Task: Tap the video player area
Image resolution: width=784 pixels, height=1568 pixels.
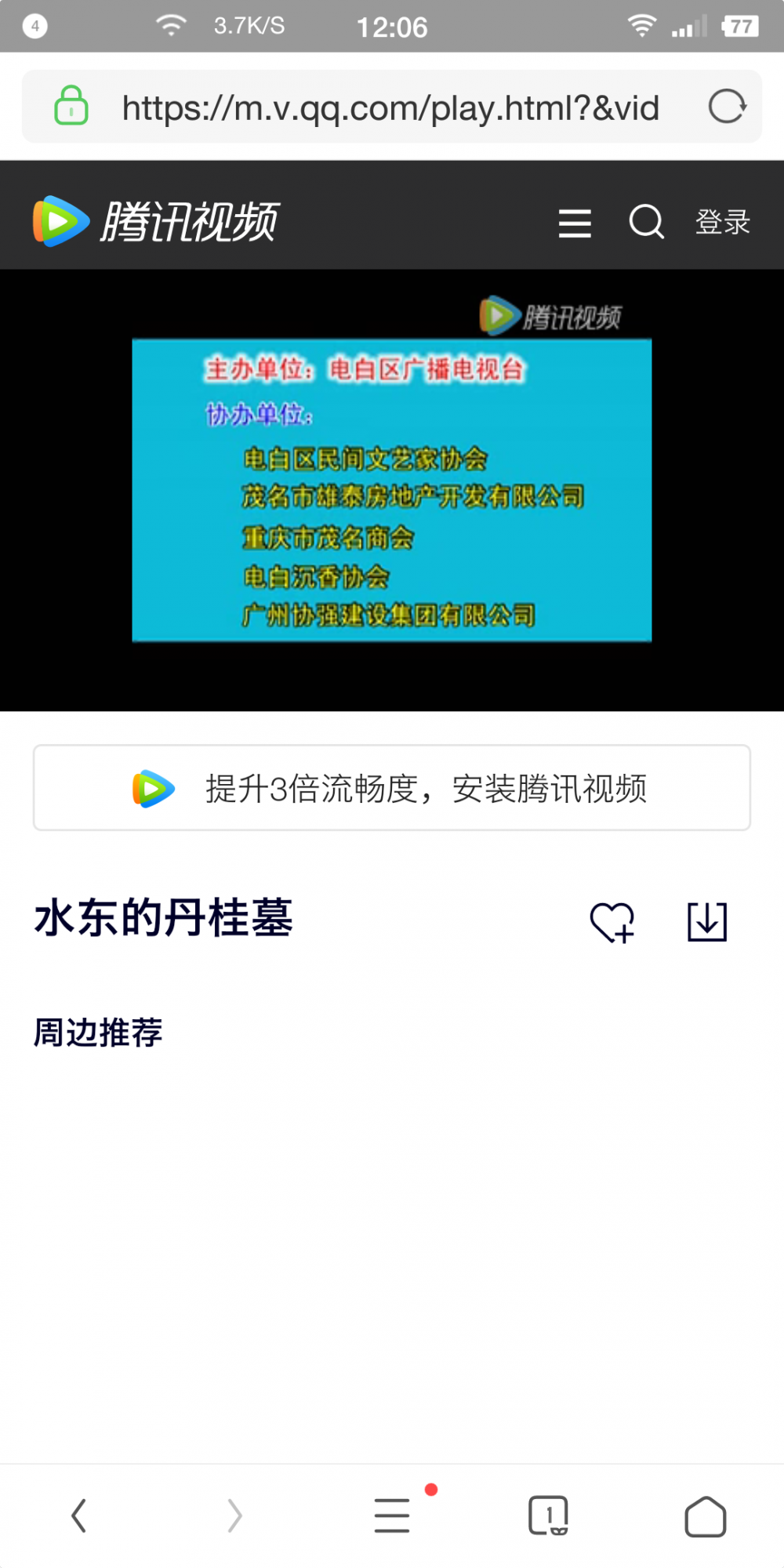Action: click(x=392, y=490)
